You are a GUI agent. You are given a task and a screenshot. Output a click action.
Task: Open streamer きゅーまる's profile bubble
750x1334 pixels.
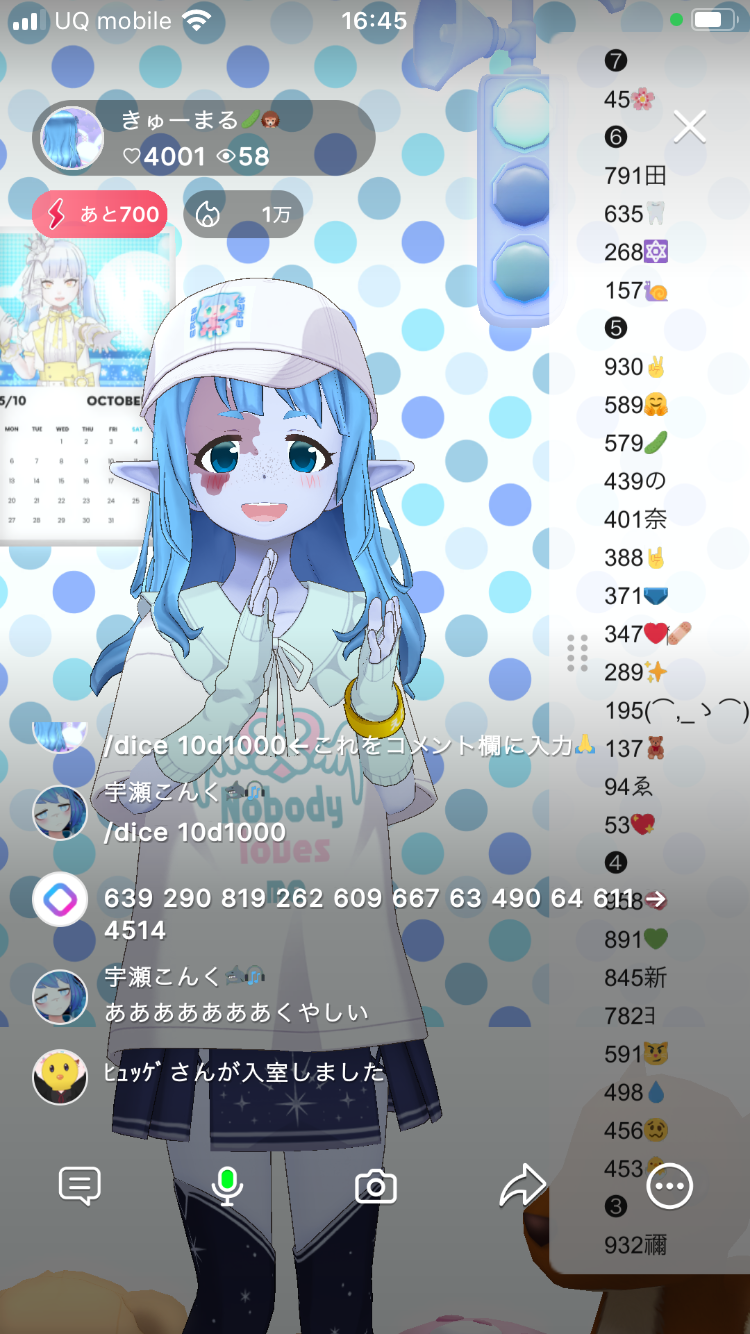204,138
